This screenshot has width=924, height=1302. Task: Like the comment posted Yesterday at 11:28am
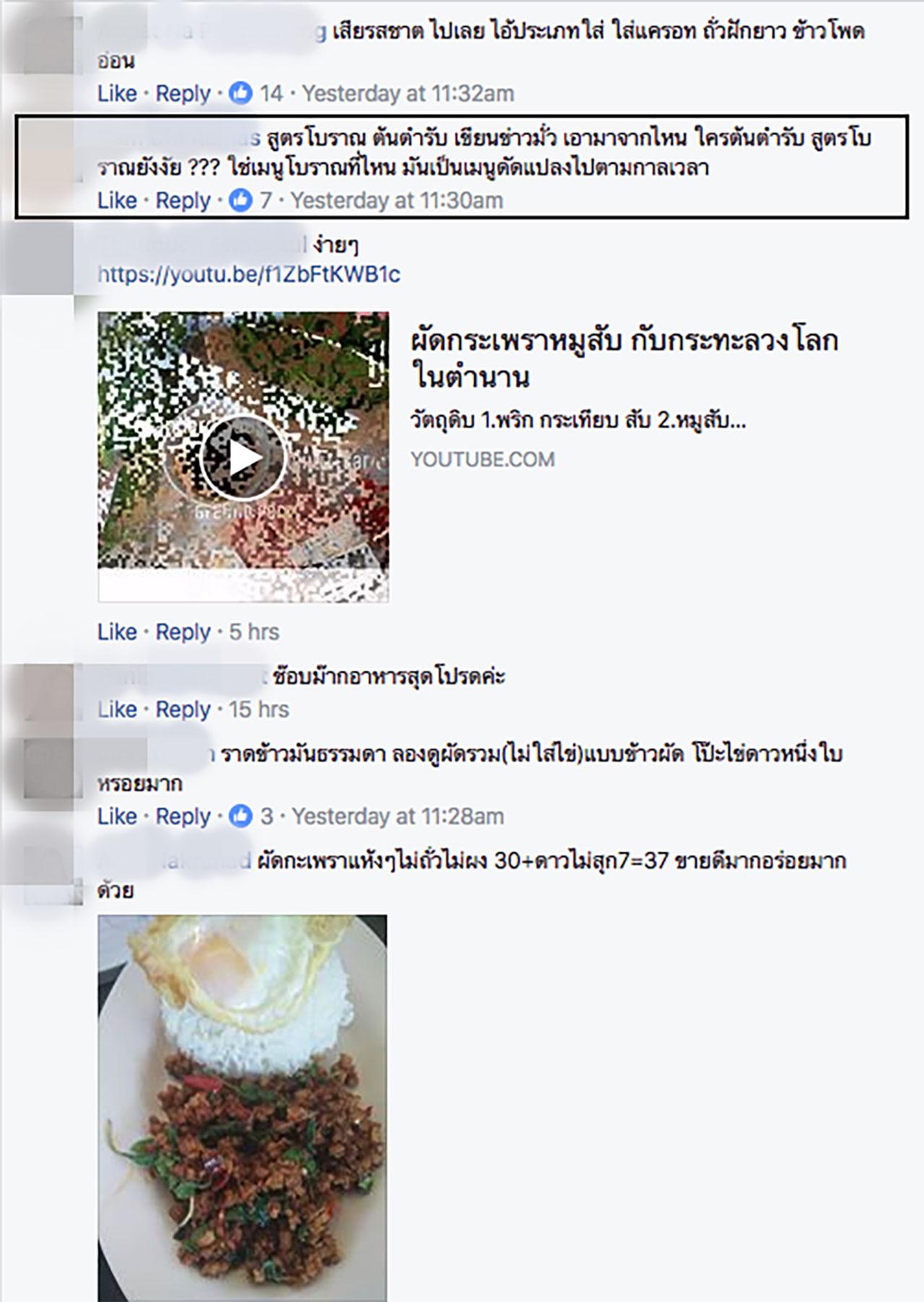pos(117,817)
